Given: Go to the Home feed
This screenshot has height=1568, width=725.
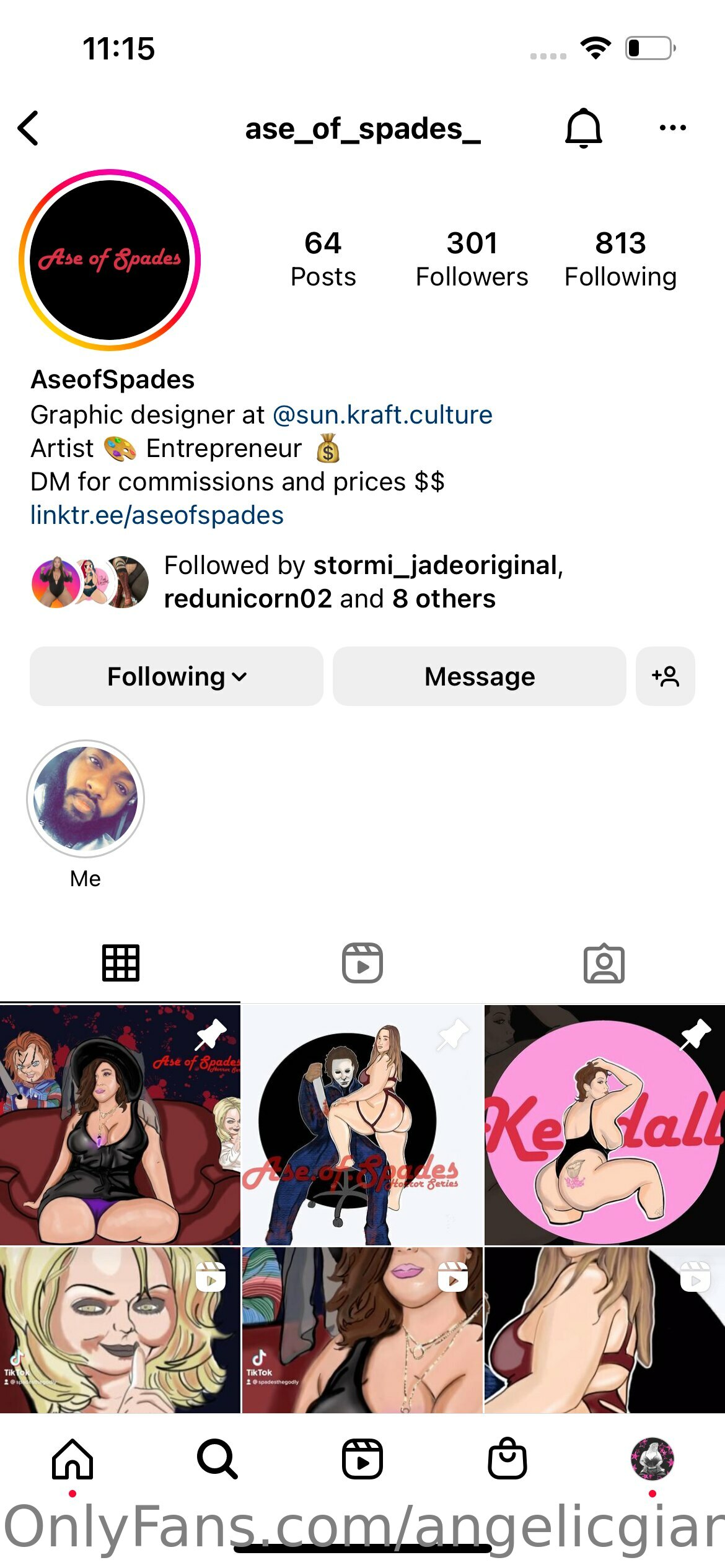Looking at the screenshot, I should [72, 1458].
